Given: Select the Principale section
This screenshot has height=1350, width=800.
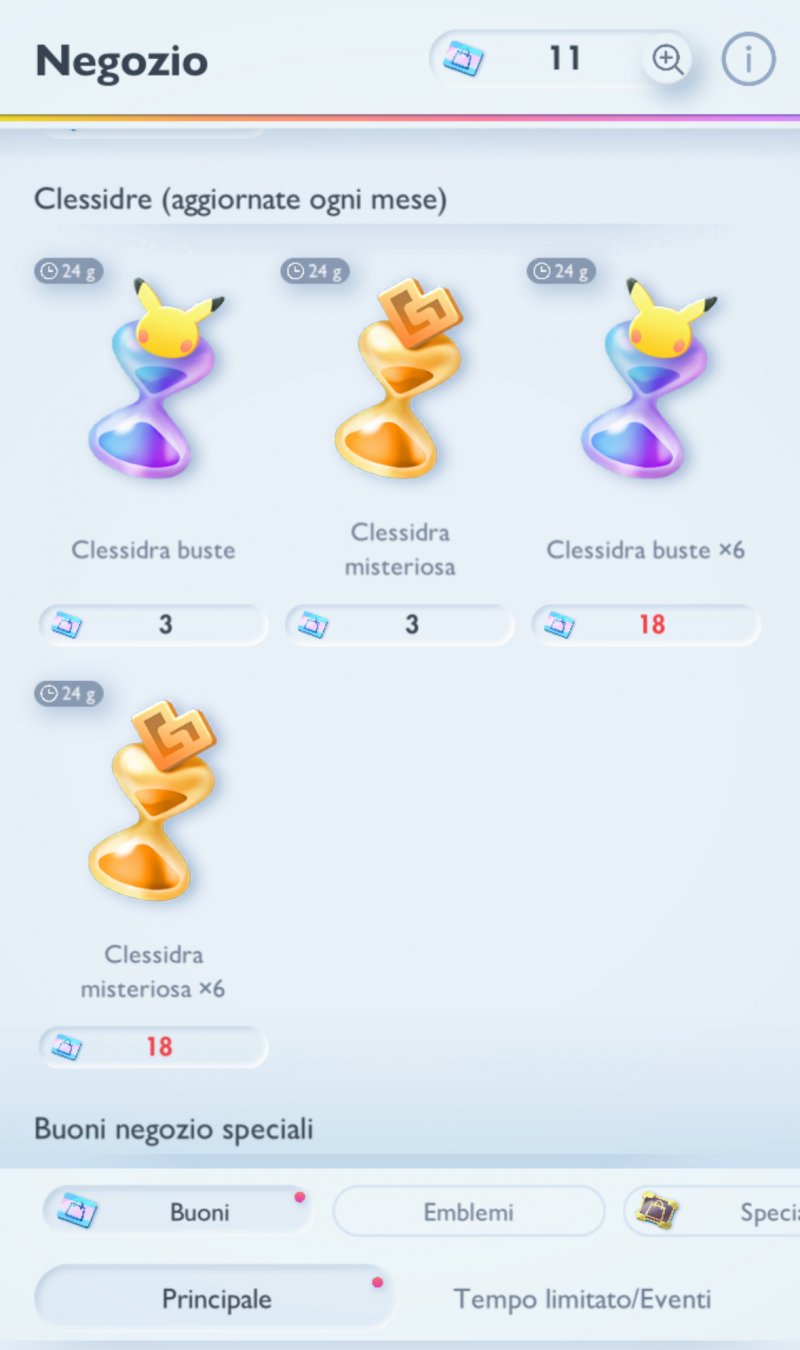Looking at the screenshot, I should coord(216,1299).
